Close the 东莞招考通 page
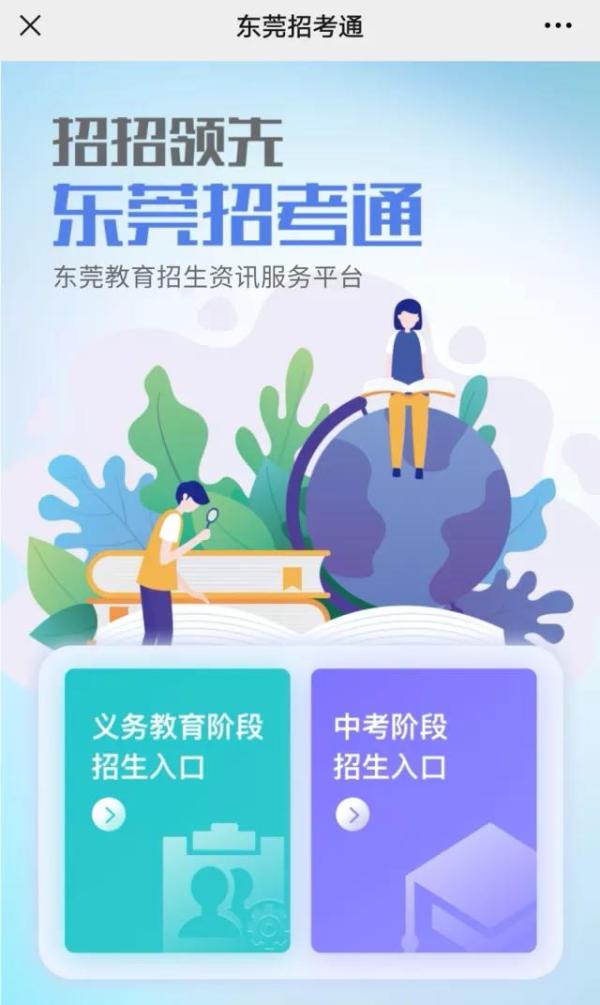The height and width of the screenshot is (1005, 600). [x=31, y=27]
